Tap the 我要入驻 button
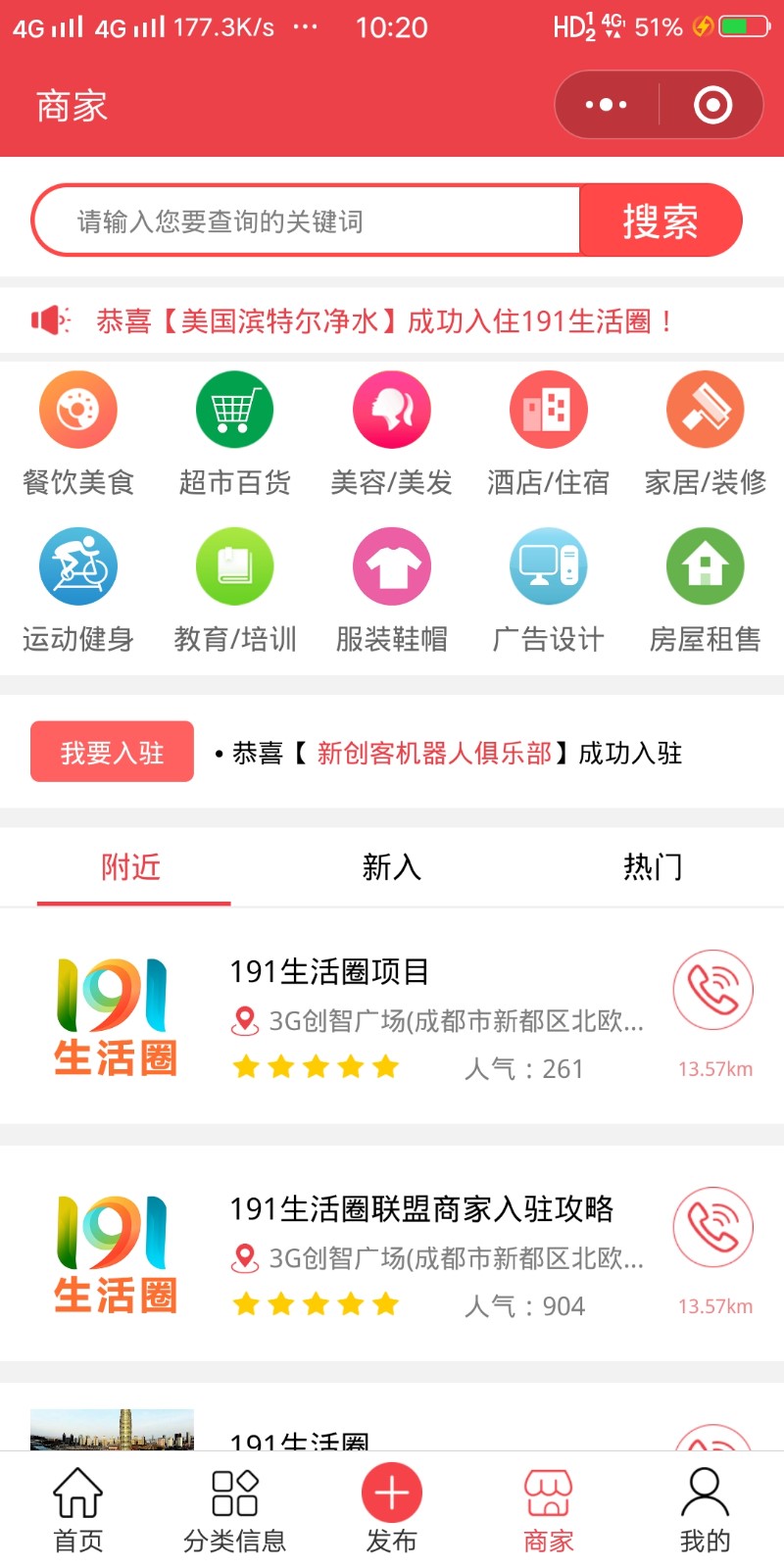The width and height of the screenshot is (784, 1568). pos(112,753)
